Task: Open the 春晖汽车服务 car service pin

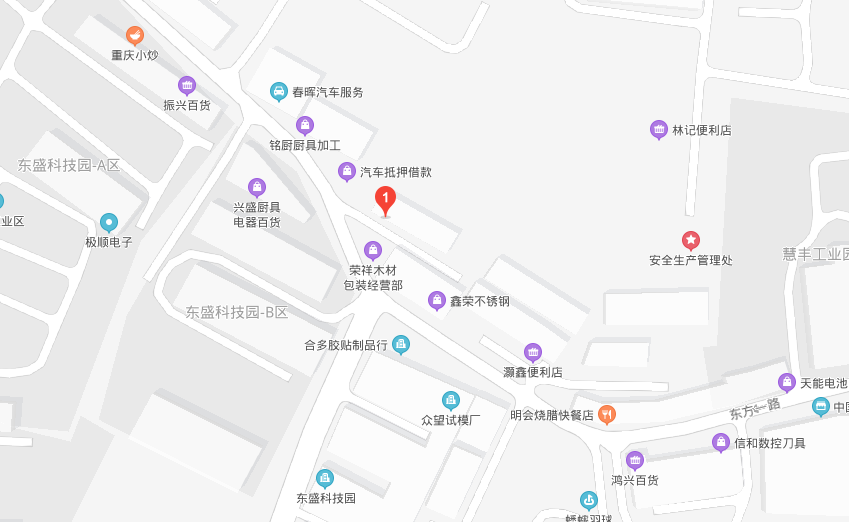Action: [x=279, y=92]
